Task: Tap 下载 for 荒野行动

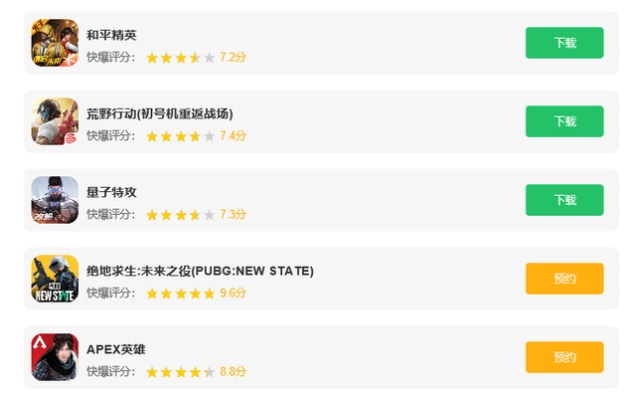Action: [x=564, y=121]
